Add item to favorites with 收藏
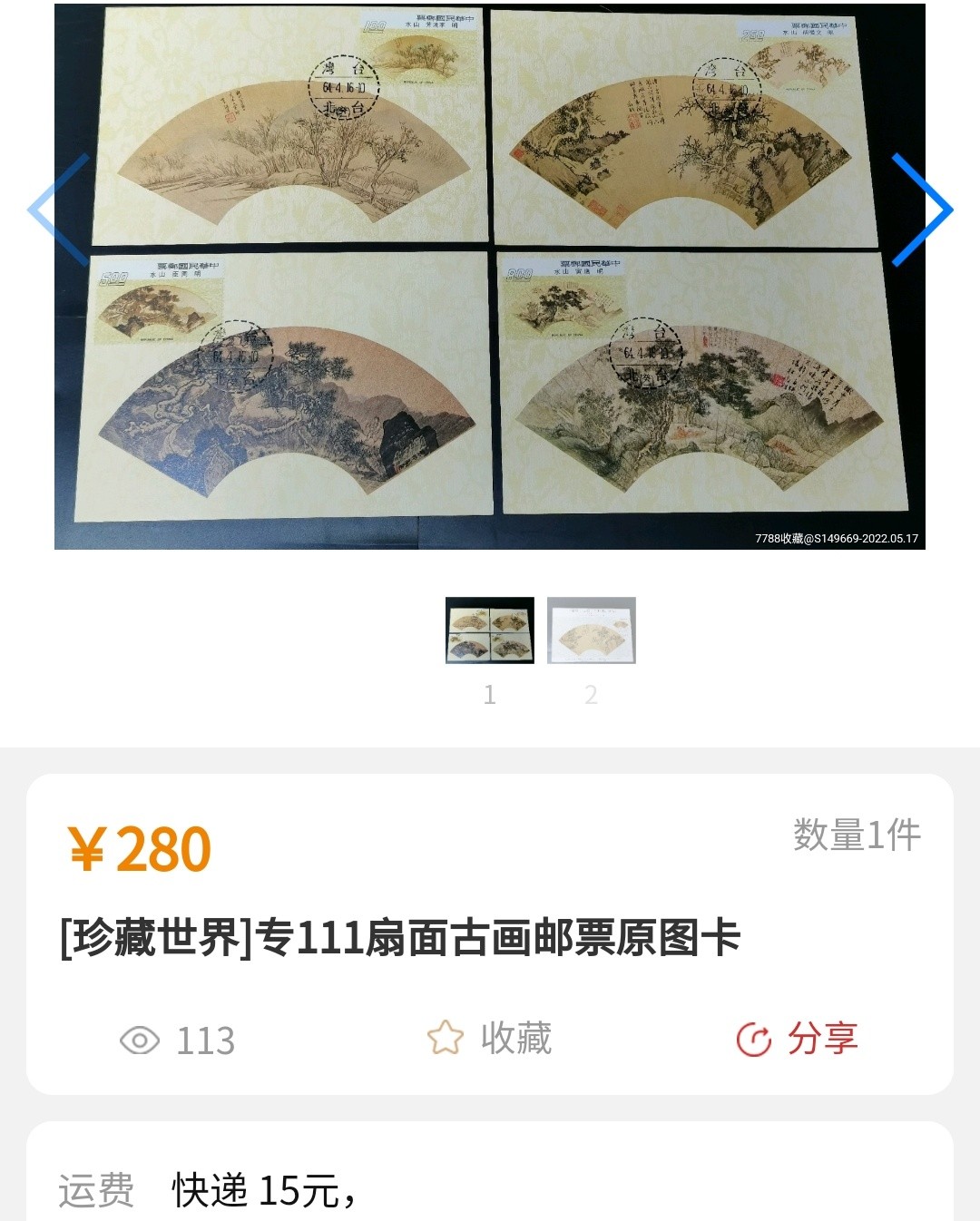 (490, 1039)
